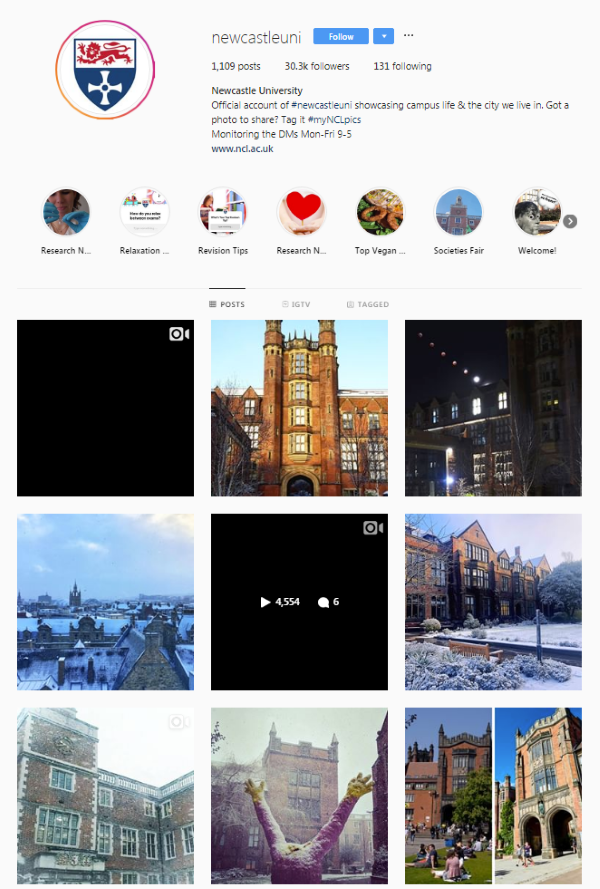Screen dimensions: 600x889
Task: Open the profile options ellipsis menu
Action: pos(408,36)
